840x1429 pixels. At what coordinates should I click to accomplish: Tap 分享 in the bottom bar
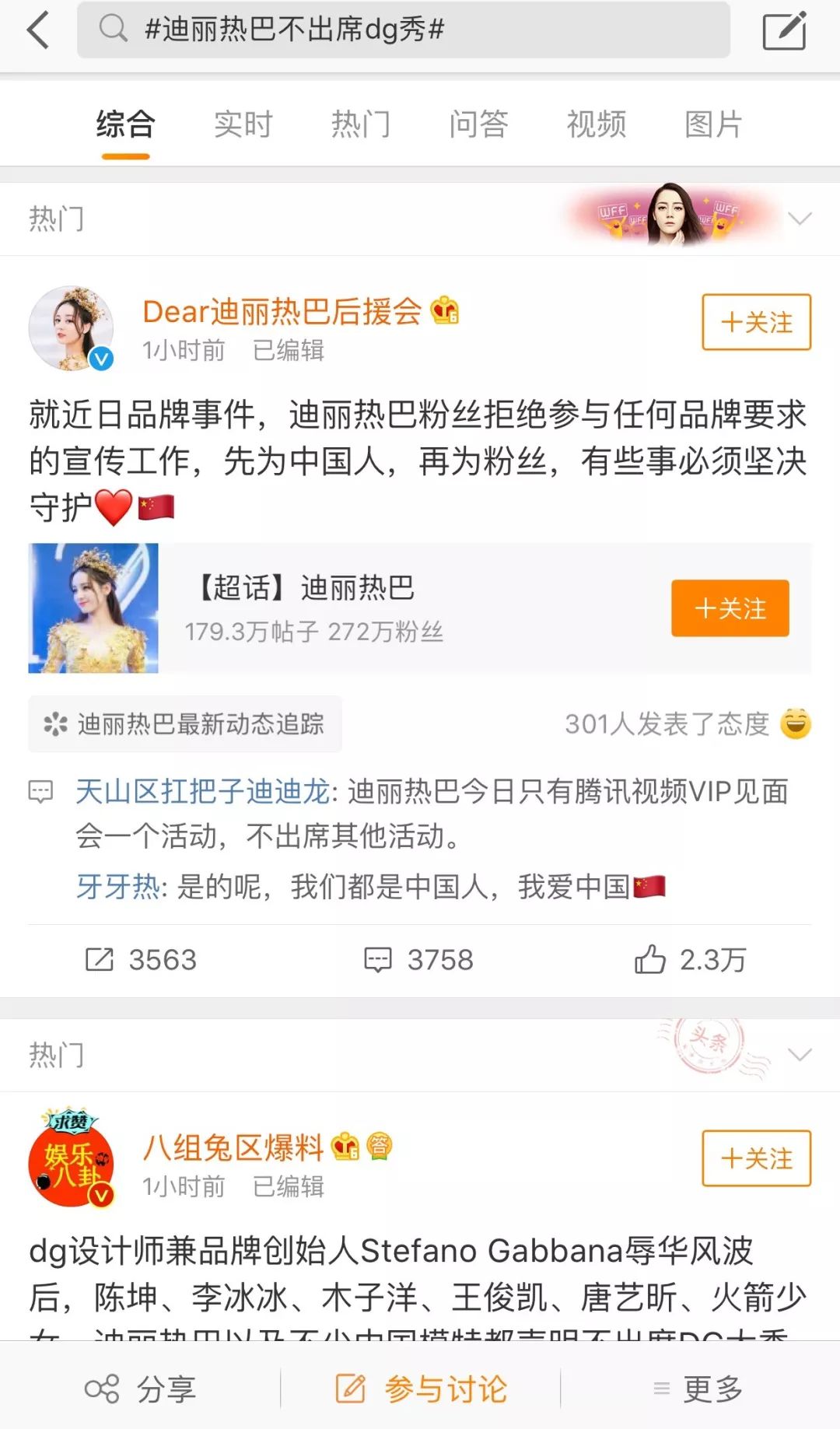[141, 1389]
